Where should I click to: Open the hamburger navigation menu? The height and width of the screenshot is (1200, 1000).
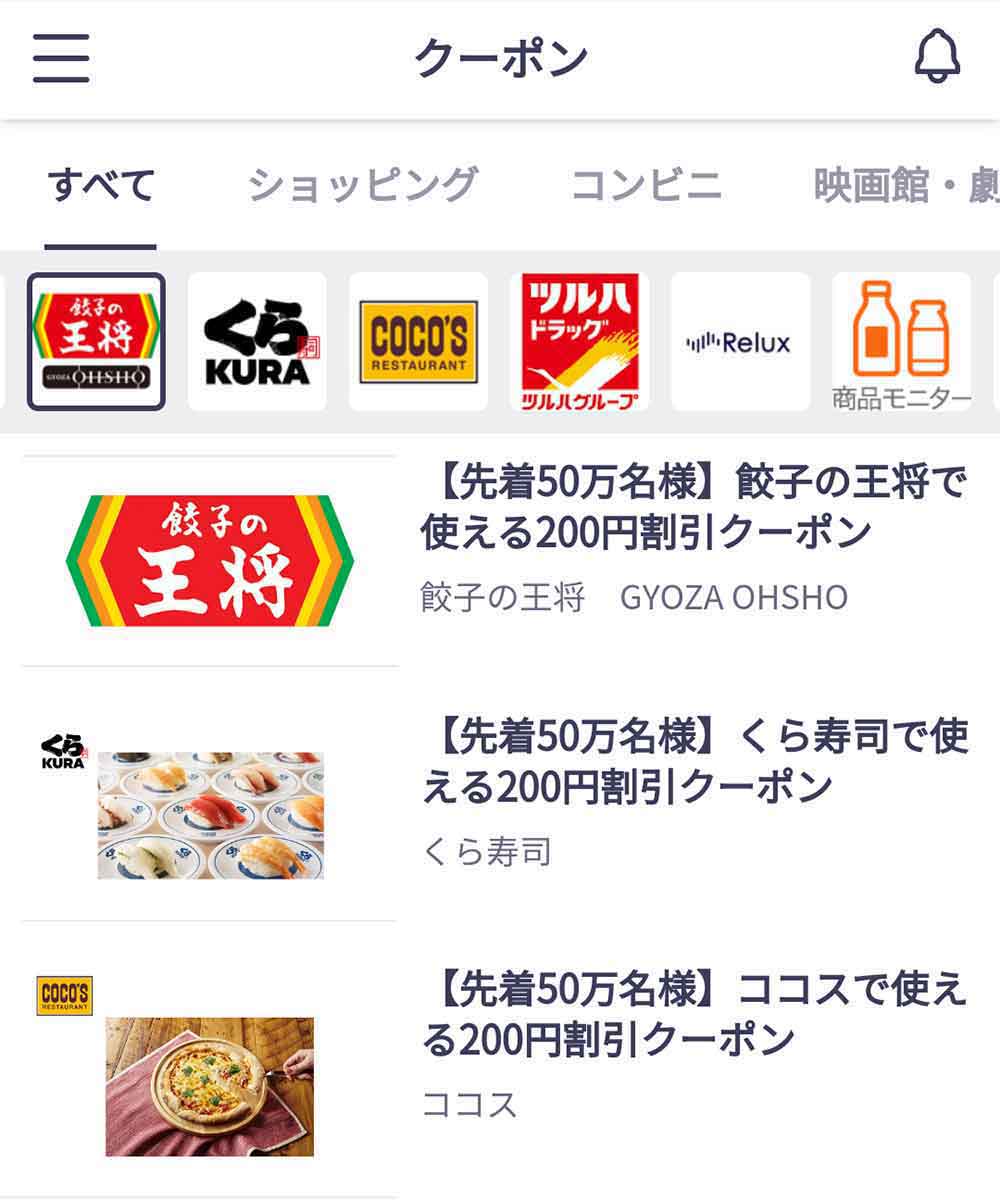pyautogui.click(x=60, y=57)
